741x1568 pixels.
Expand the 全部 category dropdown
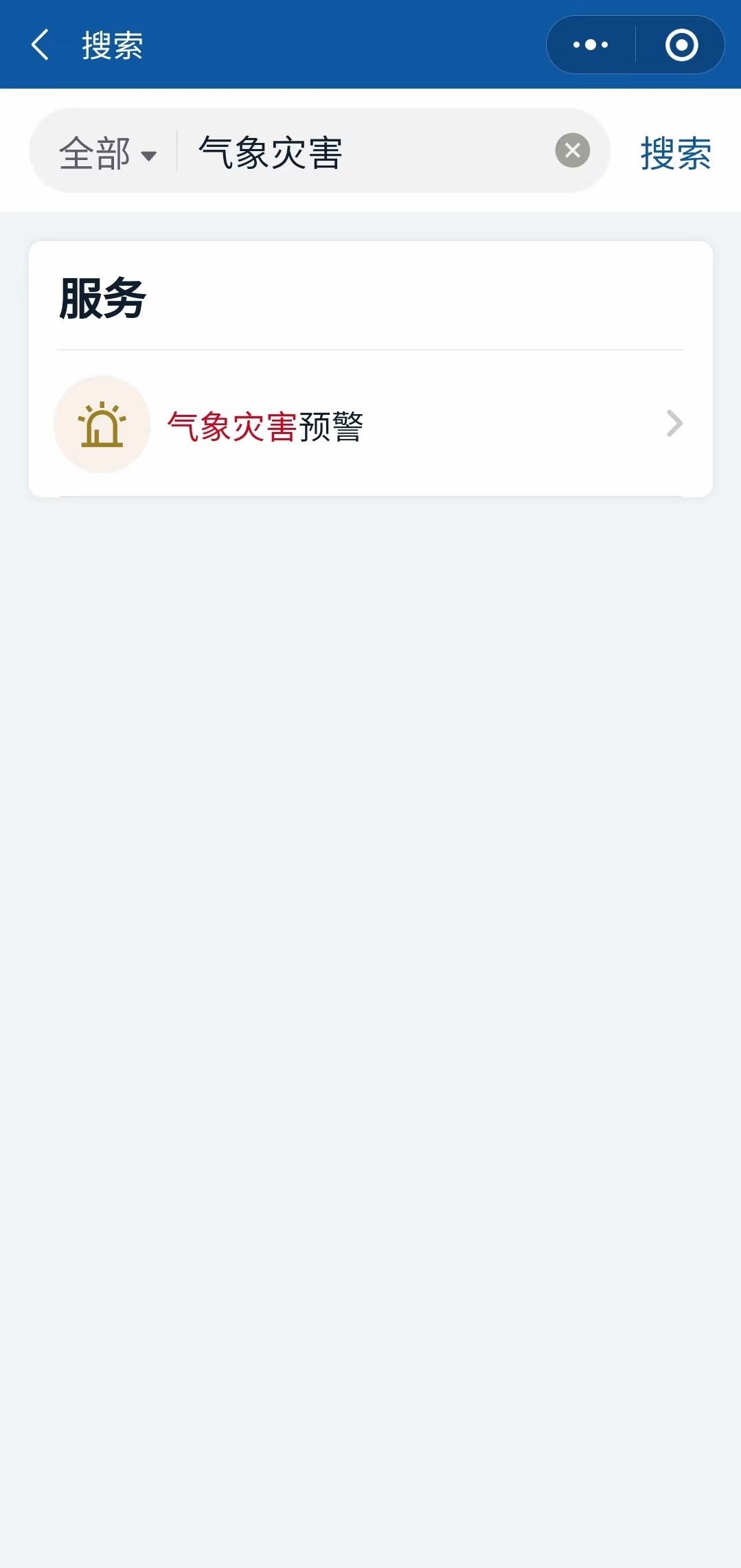pyautogui.click(x=108, y=152)
